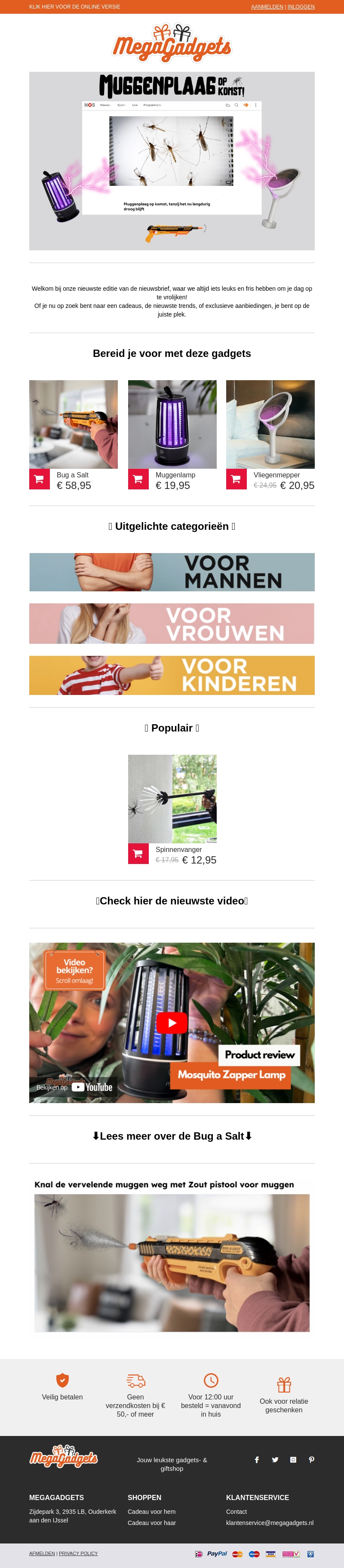
Task: Open the Bug a Salt article image
Action: tap(172, 1262)
